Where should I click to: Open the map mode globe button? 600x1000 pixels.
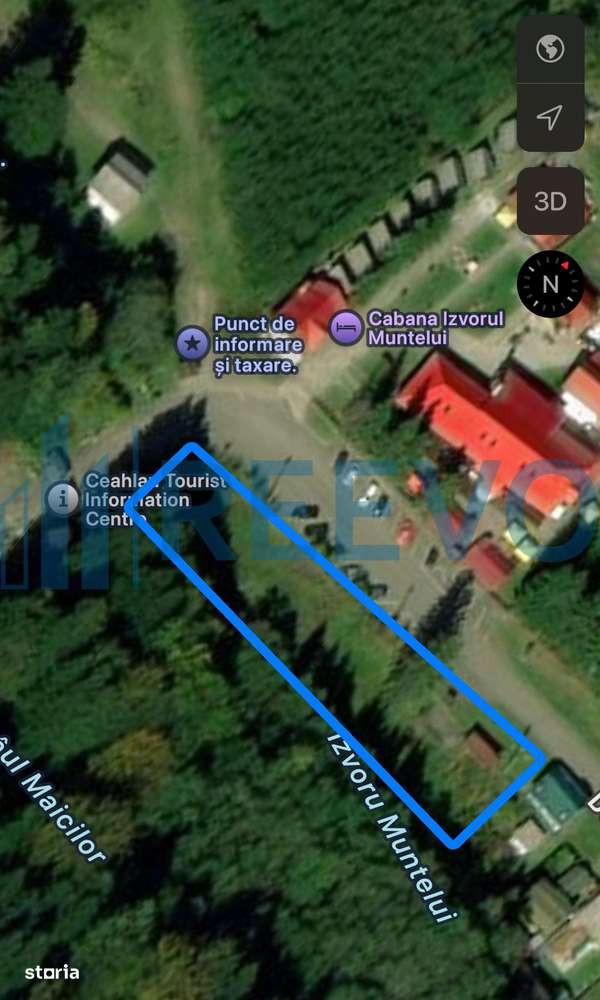(550, 48)
